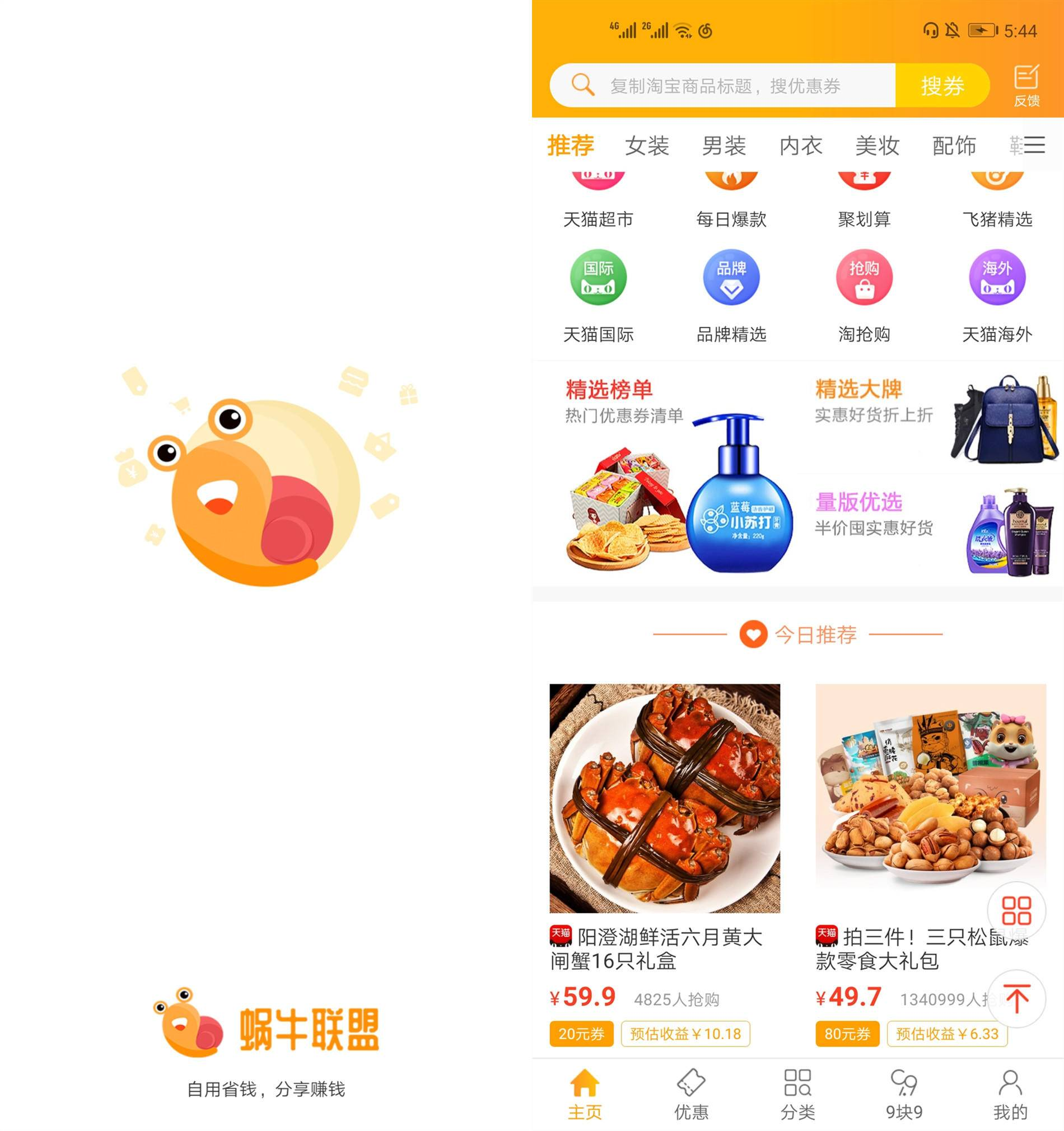The width and height of the screenshot is (1064, 1131).
Task: Switch to the 9块9 bottom tab
Action: pos(903,1095)
